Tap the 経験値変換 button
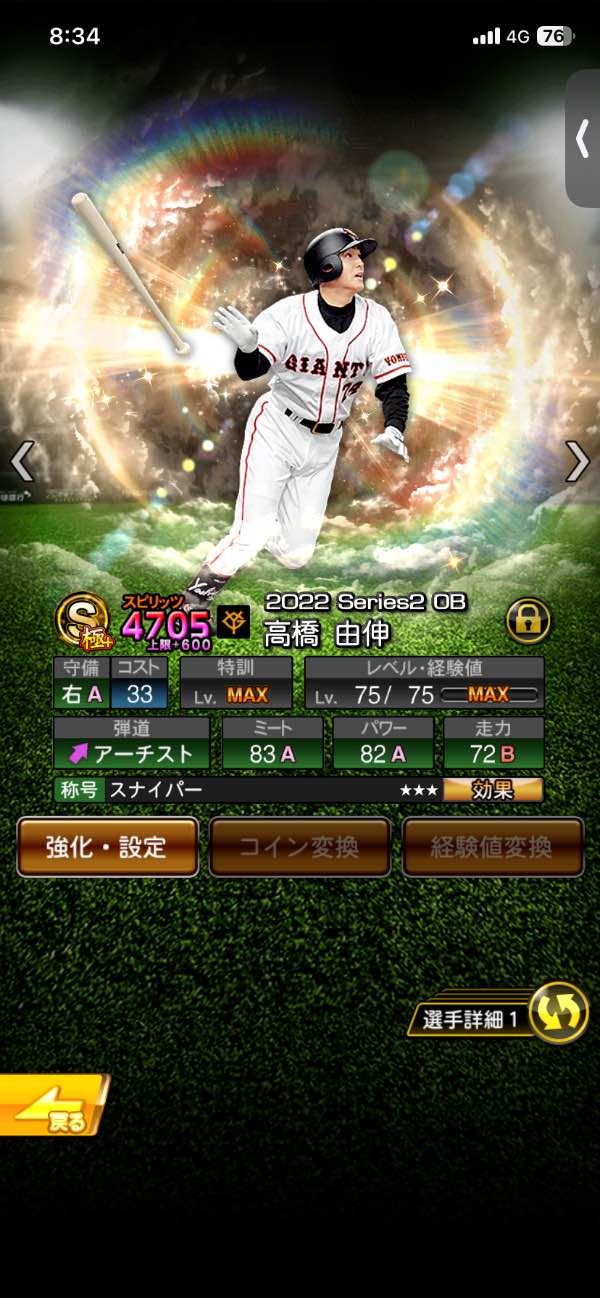 pos(492,847)
